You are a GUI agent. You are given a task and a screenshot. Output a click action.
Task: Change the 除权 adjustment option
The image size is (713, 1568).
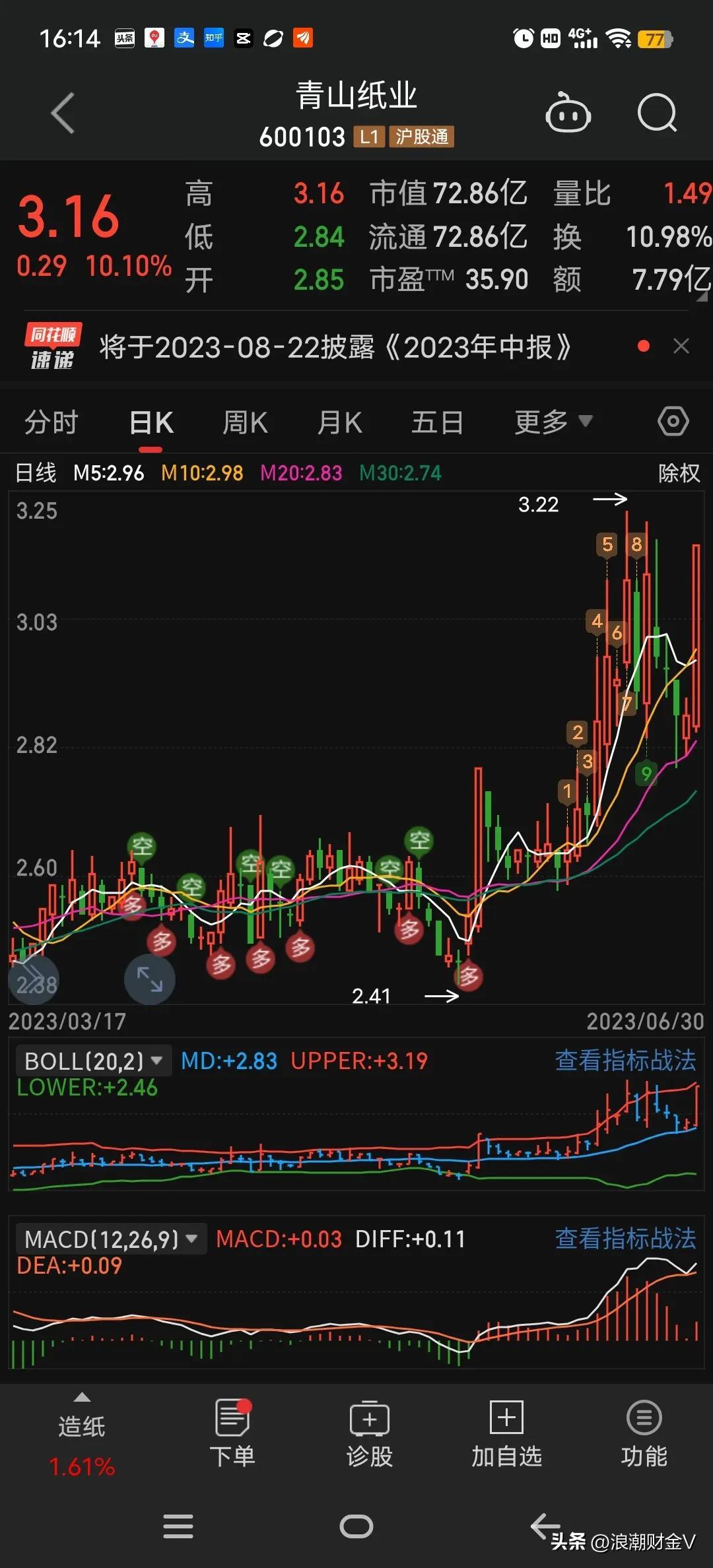(x=679, y=473)
